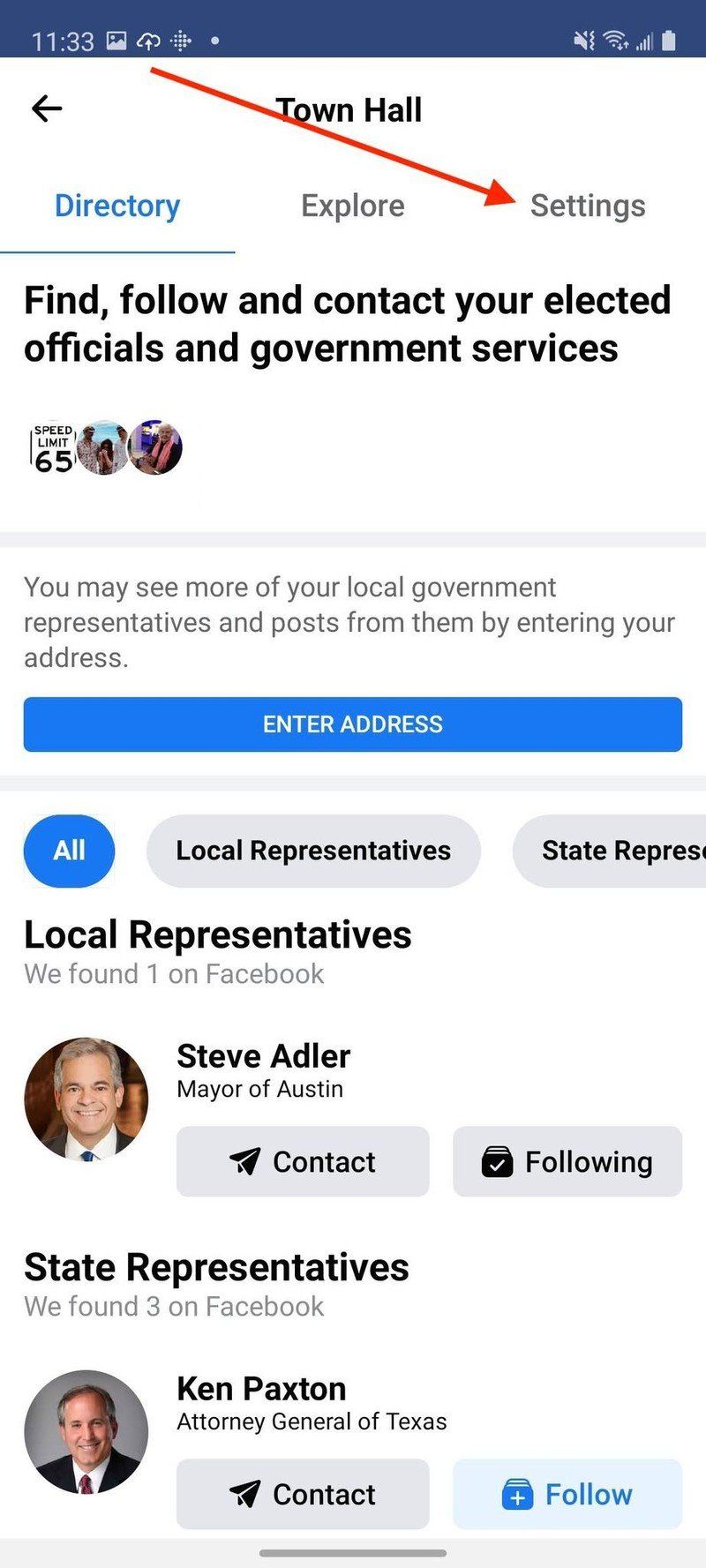The width and height of the screenshot is (706, 1568).
Task: Unfollow Steve Adler via the Following button
Action: point(567,1162)
